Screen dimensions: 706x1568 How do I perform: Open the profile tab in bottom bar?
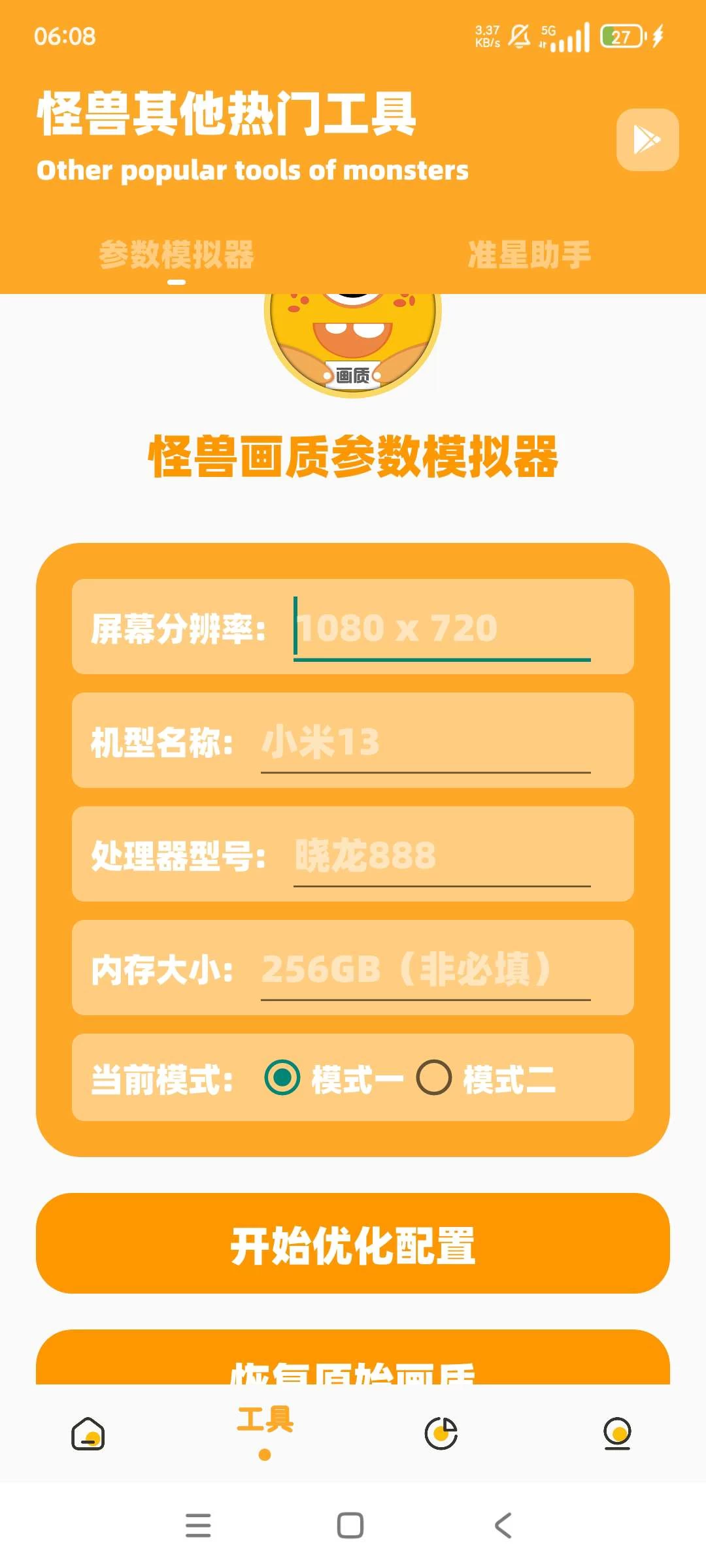pyautogui.click(x=617, y=1433)
